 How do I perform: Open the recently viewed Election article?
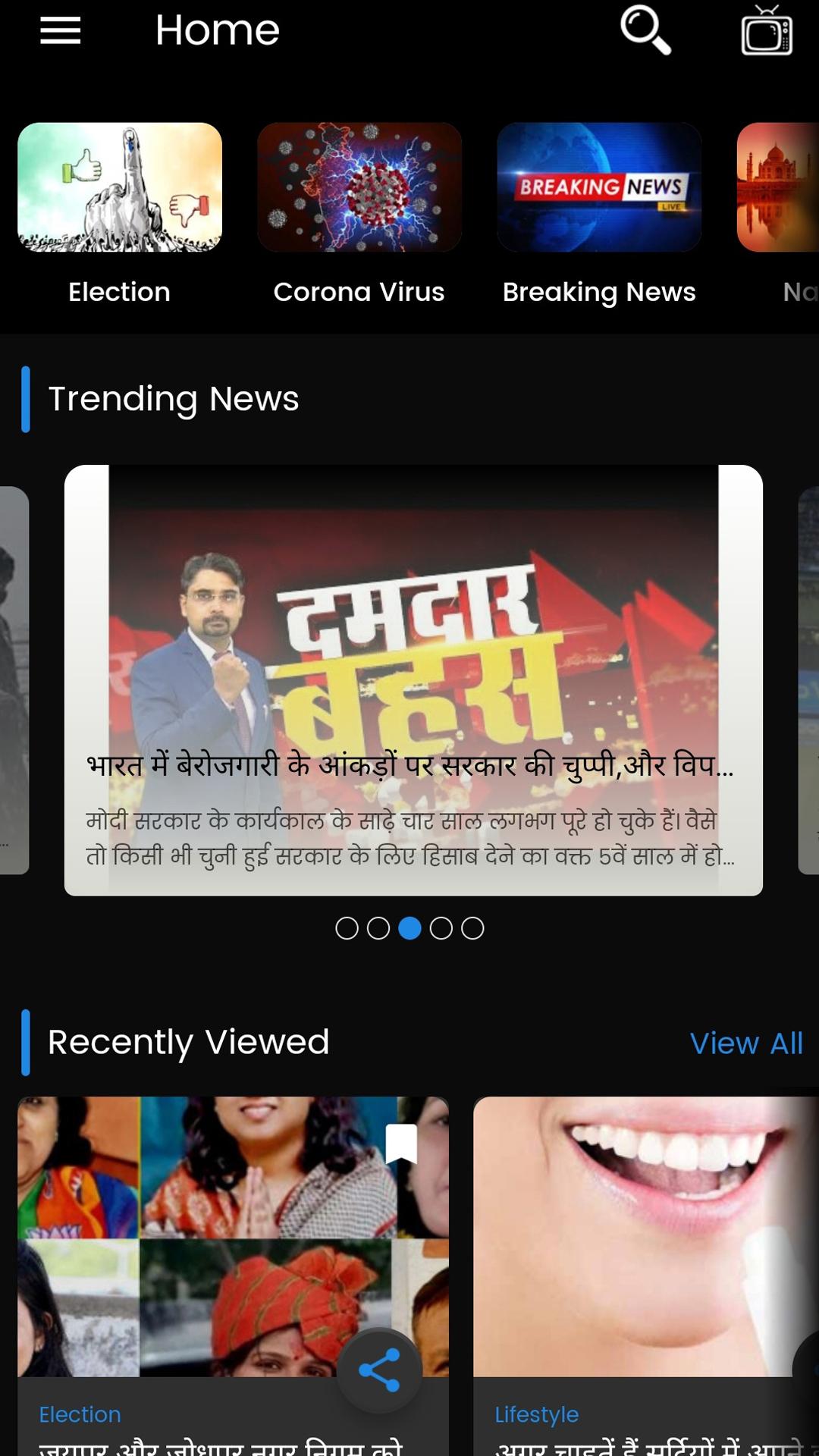pyautogui.click(x=233, y=1276)
